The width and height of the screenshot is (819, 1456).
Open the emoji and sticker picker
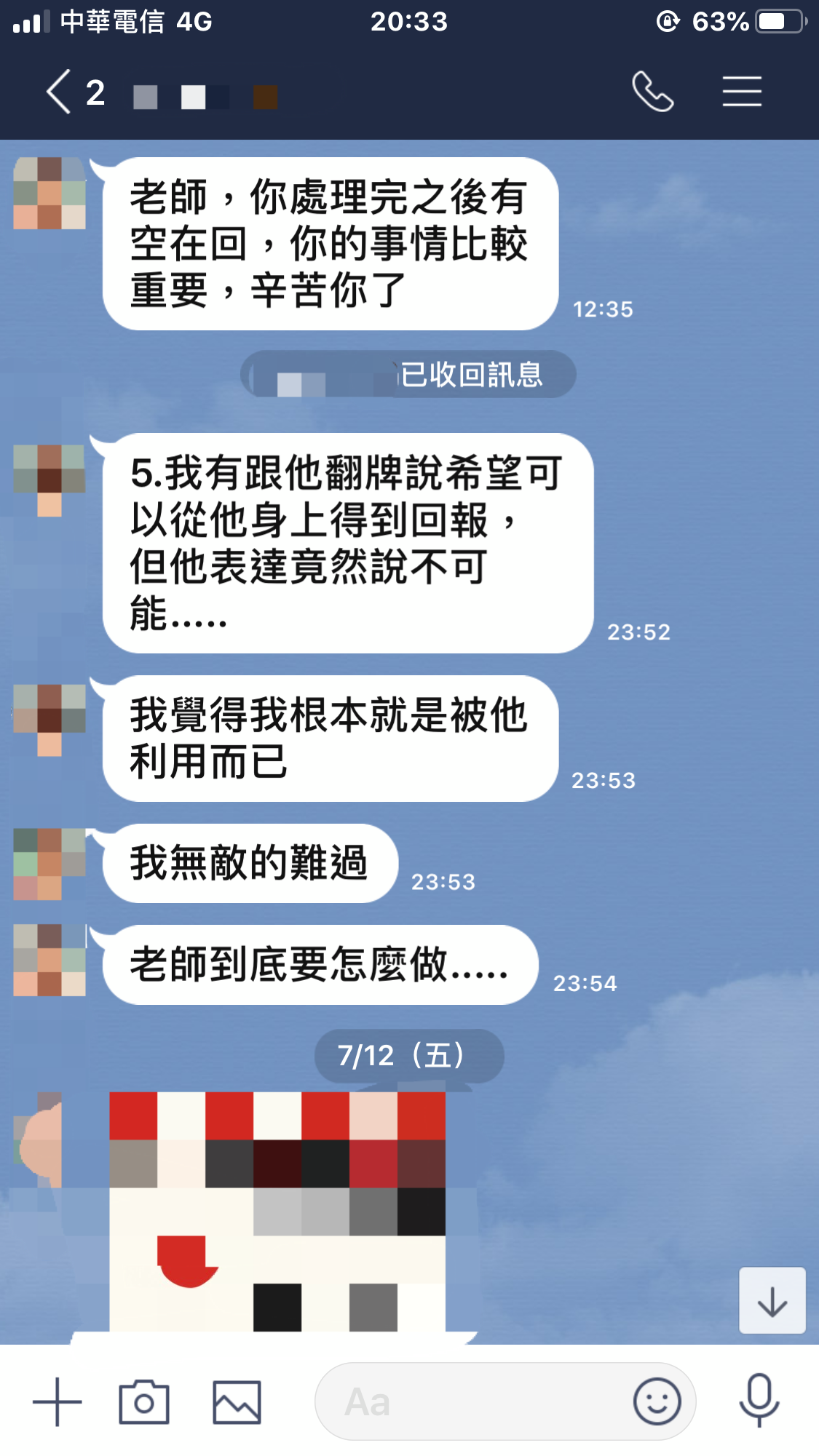657,1401
